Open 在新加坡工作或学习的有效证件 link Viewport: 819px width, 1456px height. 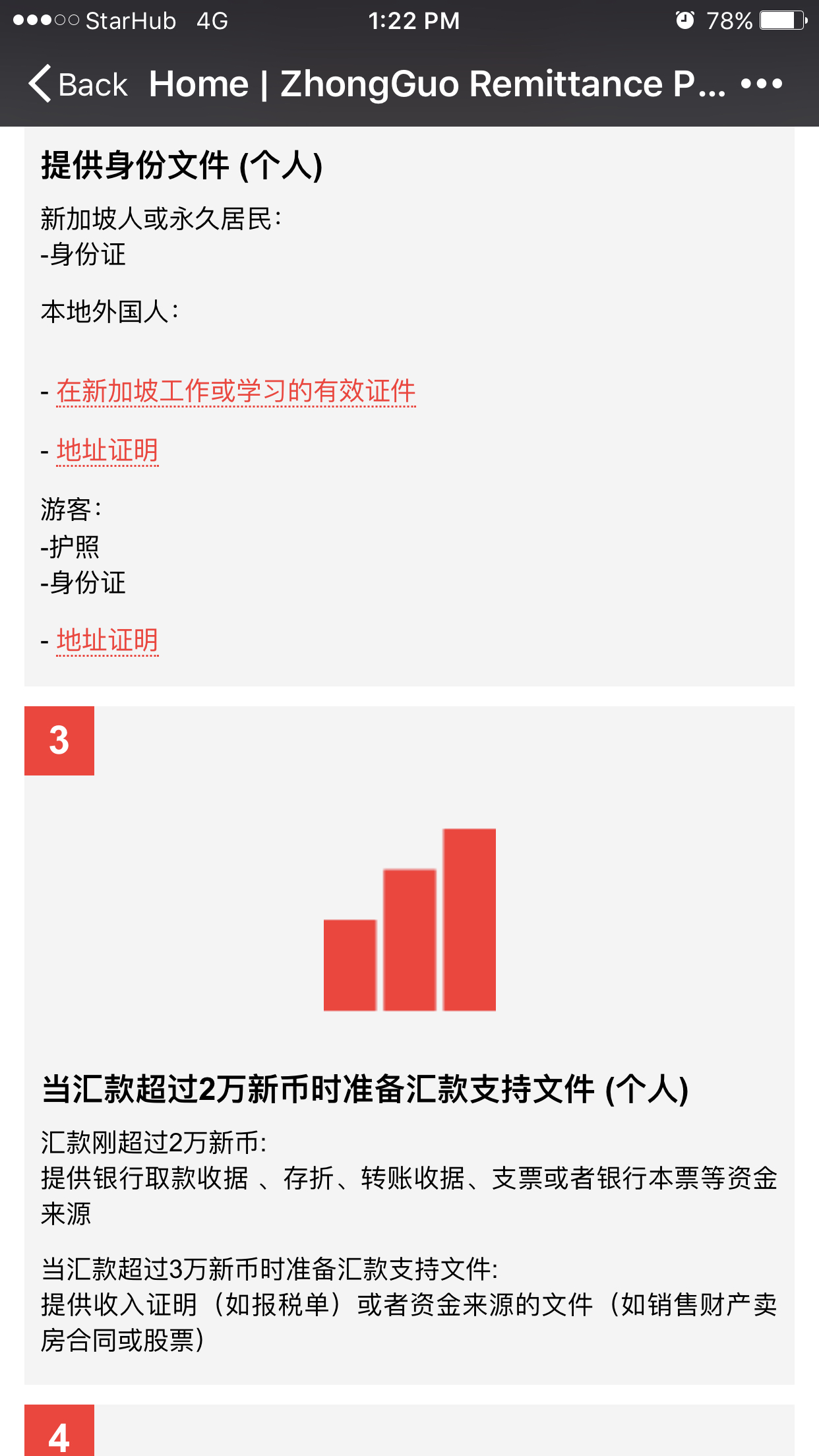(x=235, y=391)
